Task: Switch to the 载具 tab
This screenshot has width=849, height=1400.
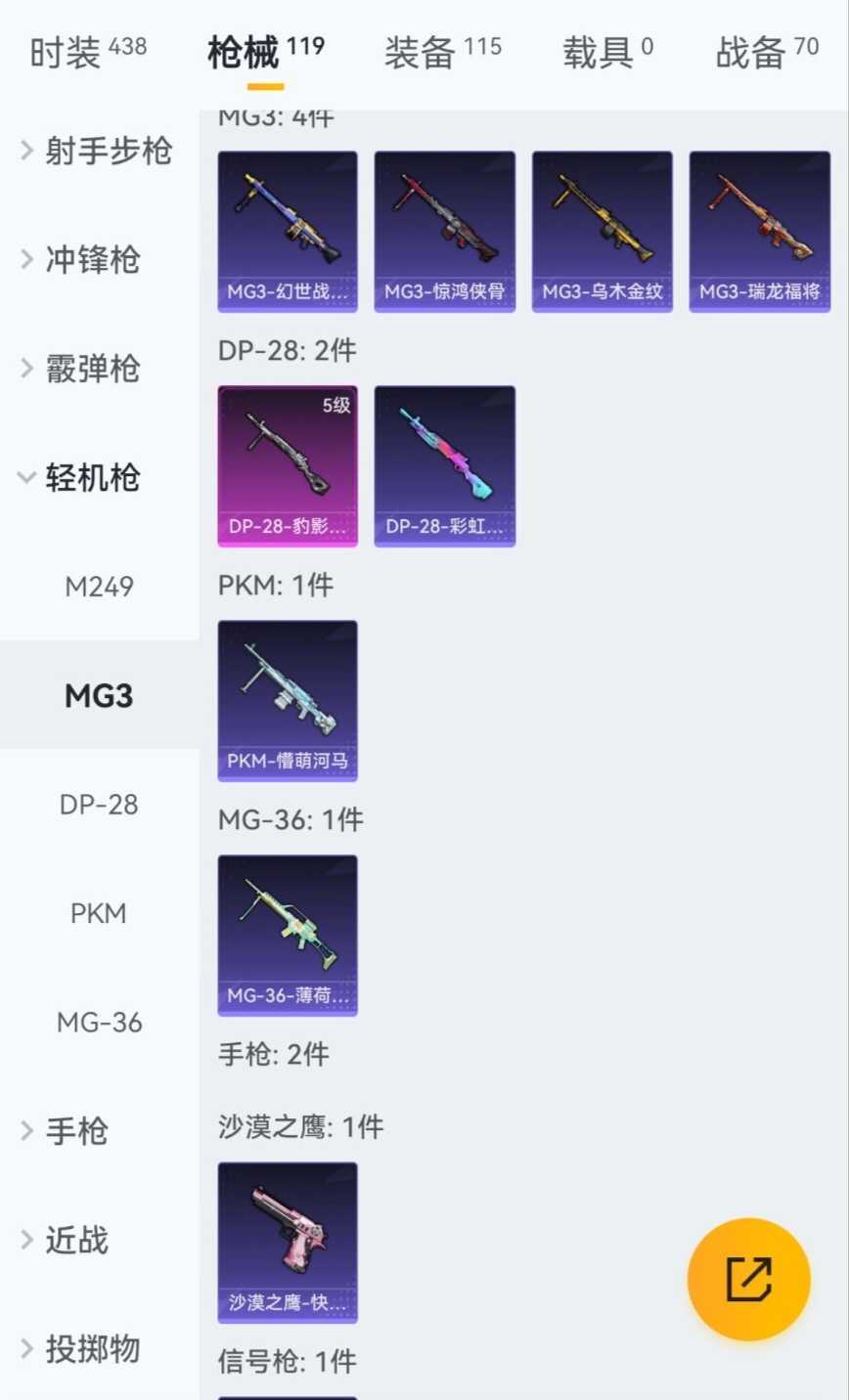Action: coord(606,52)
